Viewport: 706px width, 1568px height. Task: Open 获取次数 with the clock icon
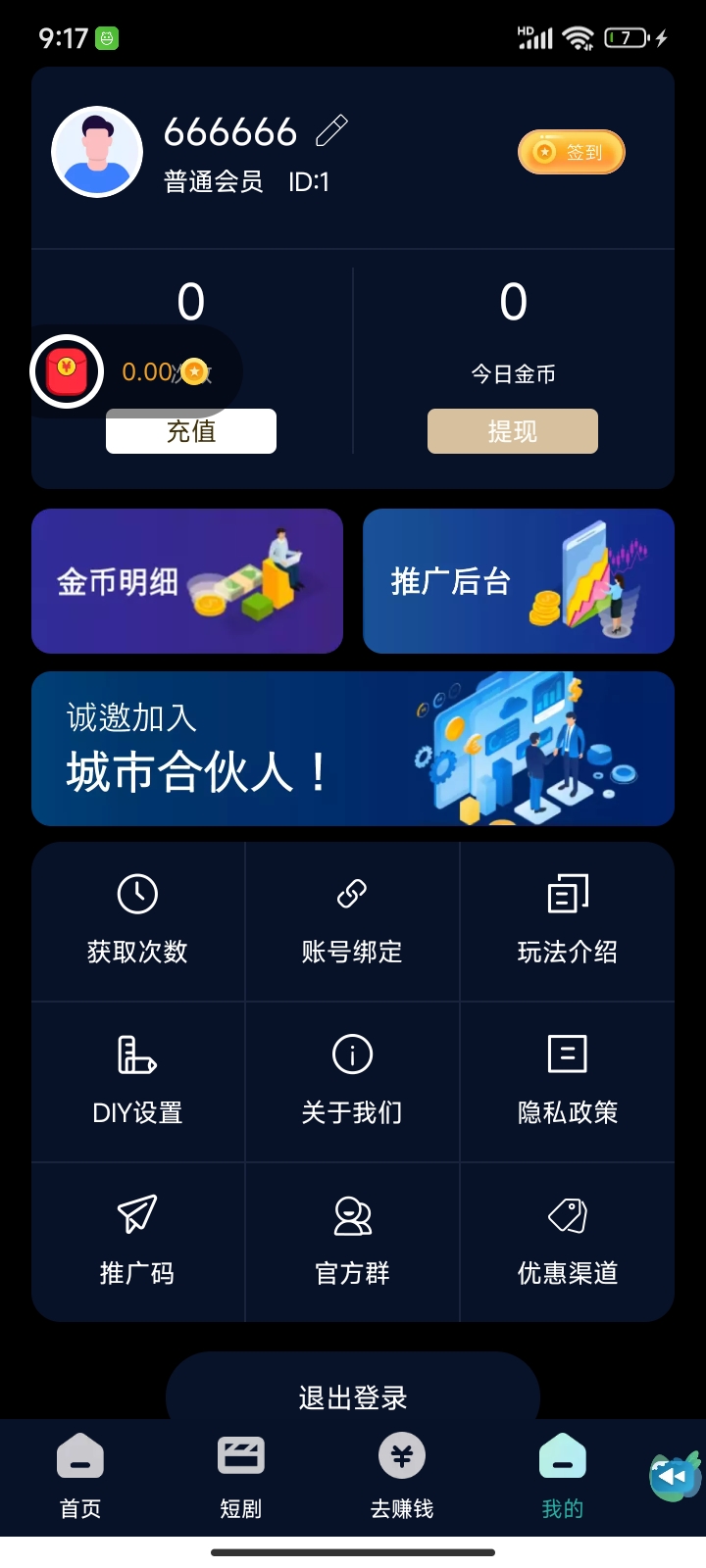[x=136, y=919]
